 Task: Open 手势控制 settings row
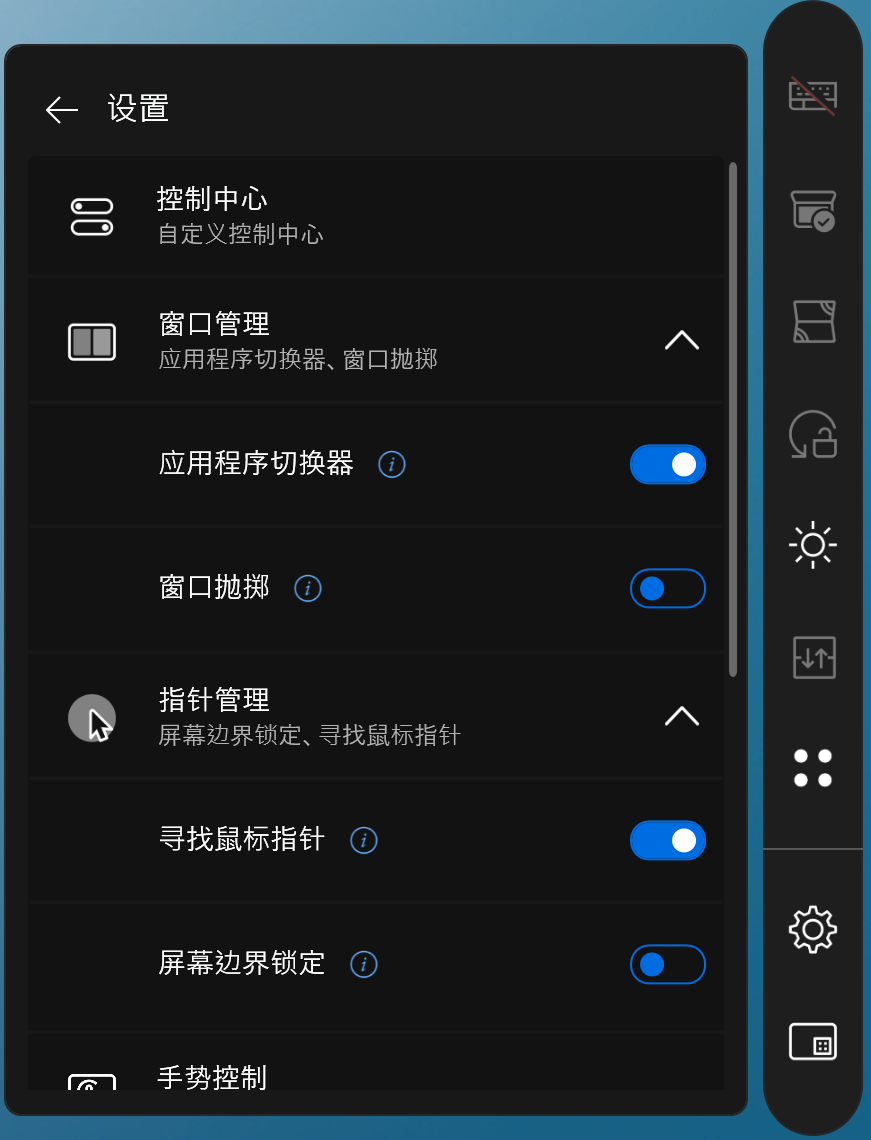[375, 1076]
